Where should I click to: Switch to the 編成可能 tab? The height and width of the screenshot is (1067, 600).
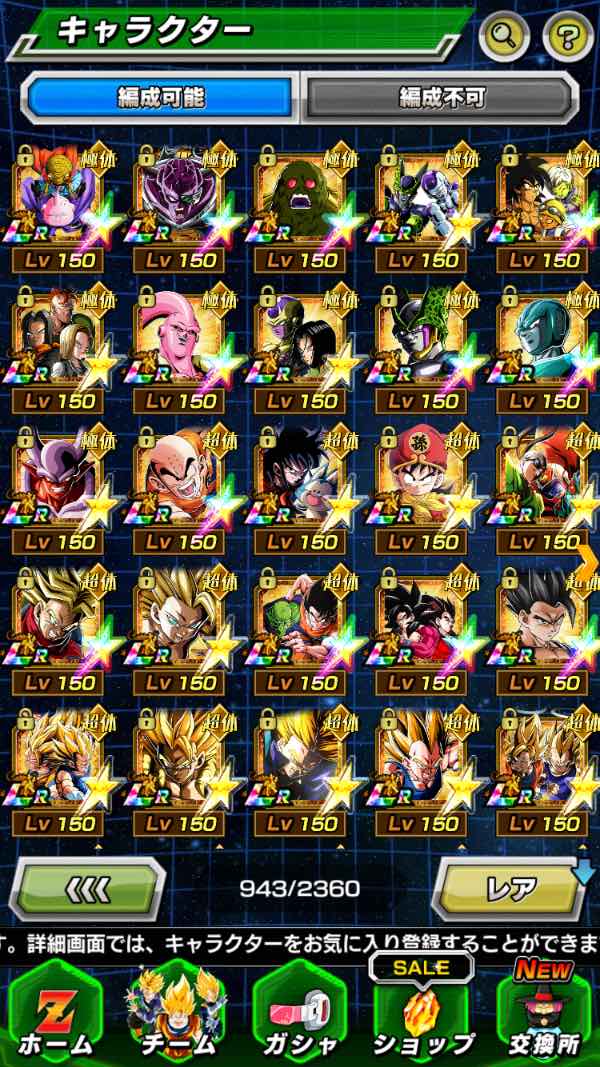click(161, 98)
